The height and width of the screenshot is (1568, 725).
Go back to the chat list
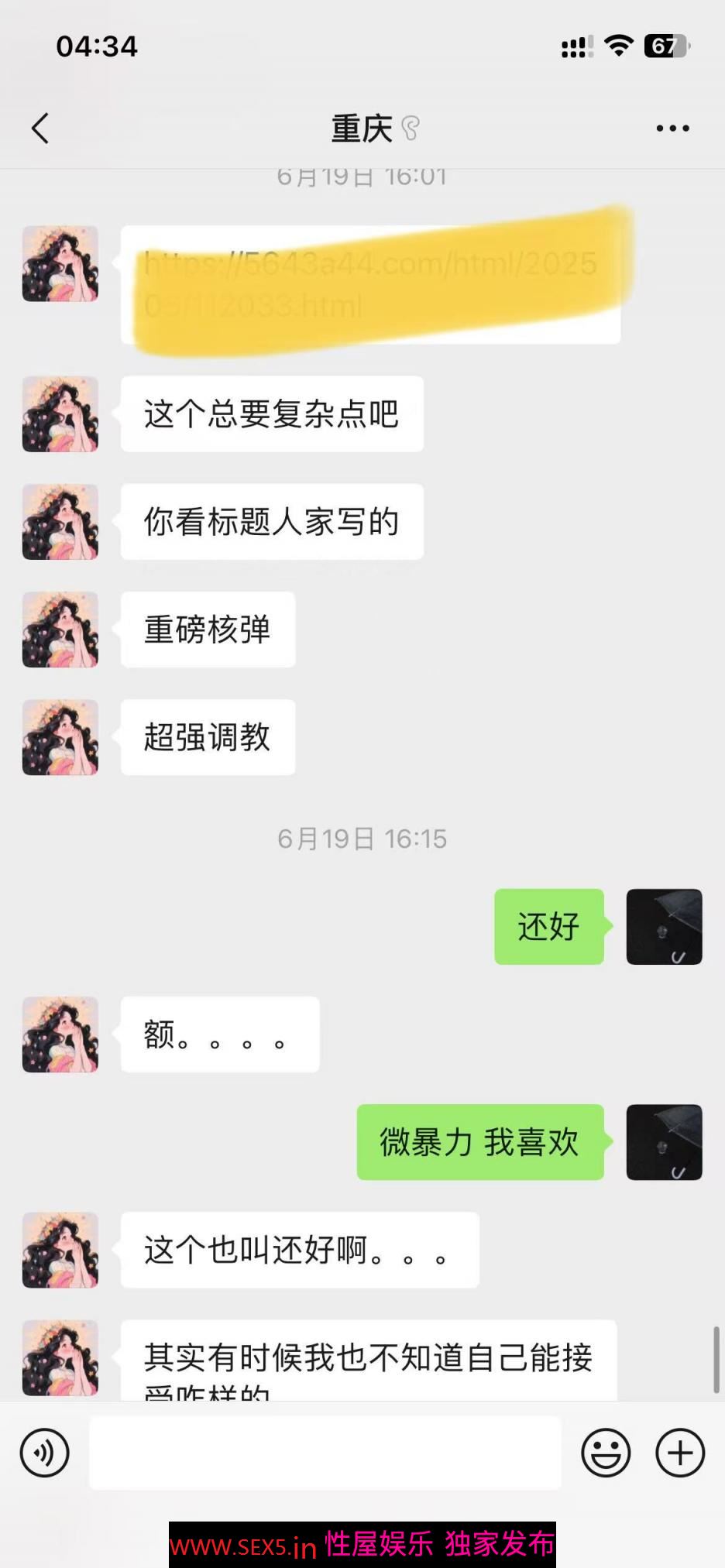coord(40,129)
